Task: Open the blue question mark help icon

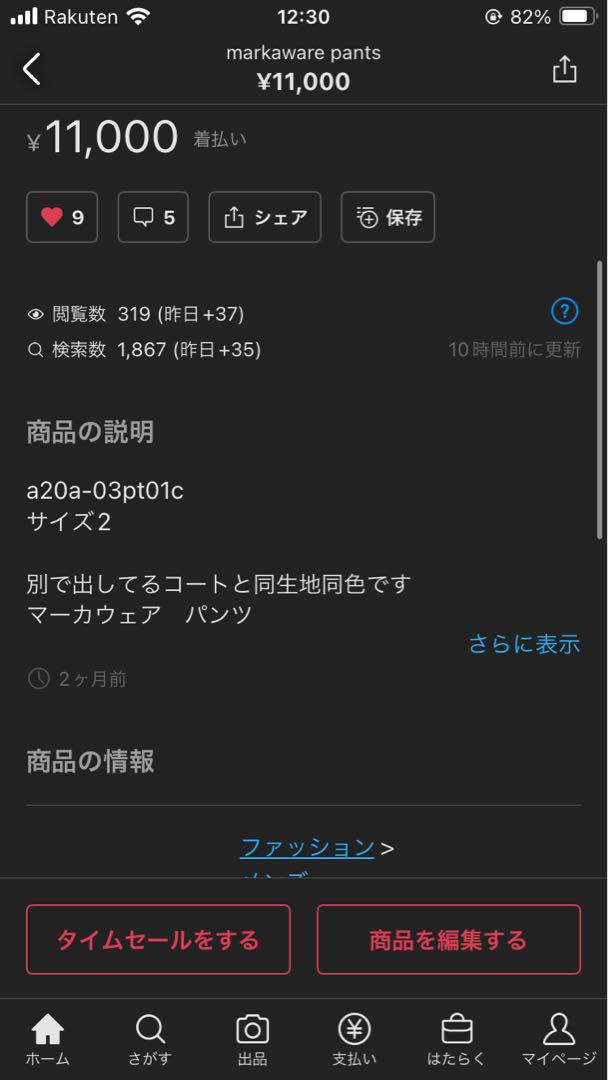Action: coord(564,311)
